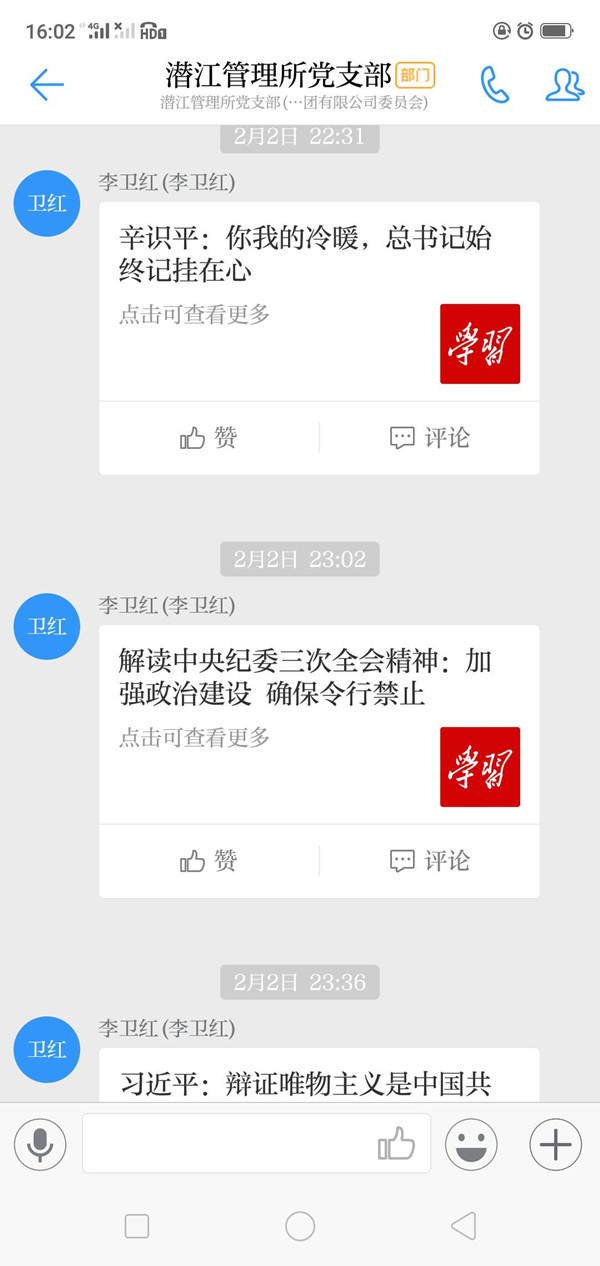Open 李卫红's avatar on the 22:31 message
This screenshot has width=600, height=1266.
pyautogui.click(x=46, y=203)
